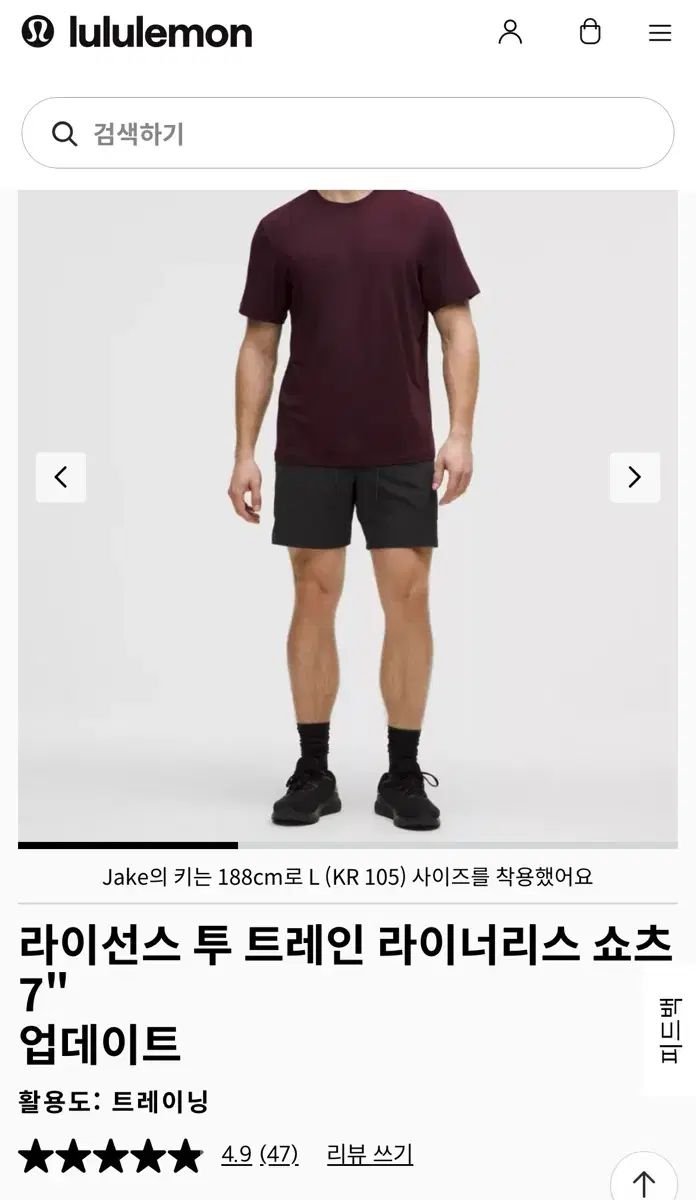Viewport: 696px width, 1200px height.
Task: Show the previous product image
Action: pyautogui.click(x=61, y=477)
